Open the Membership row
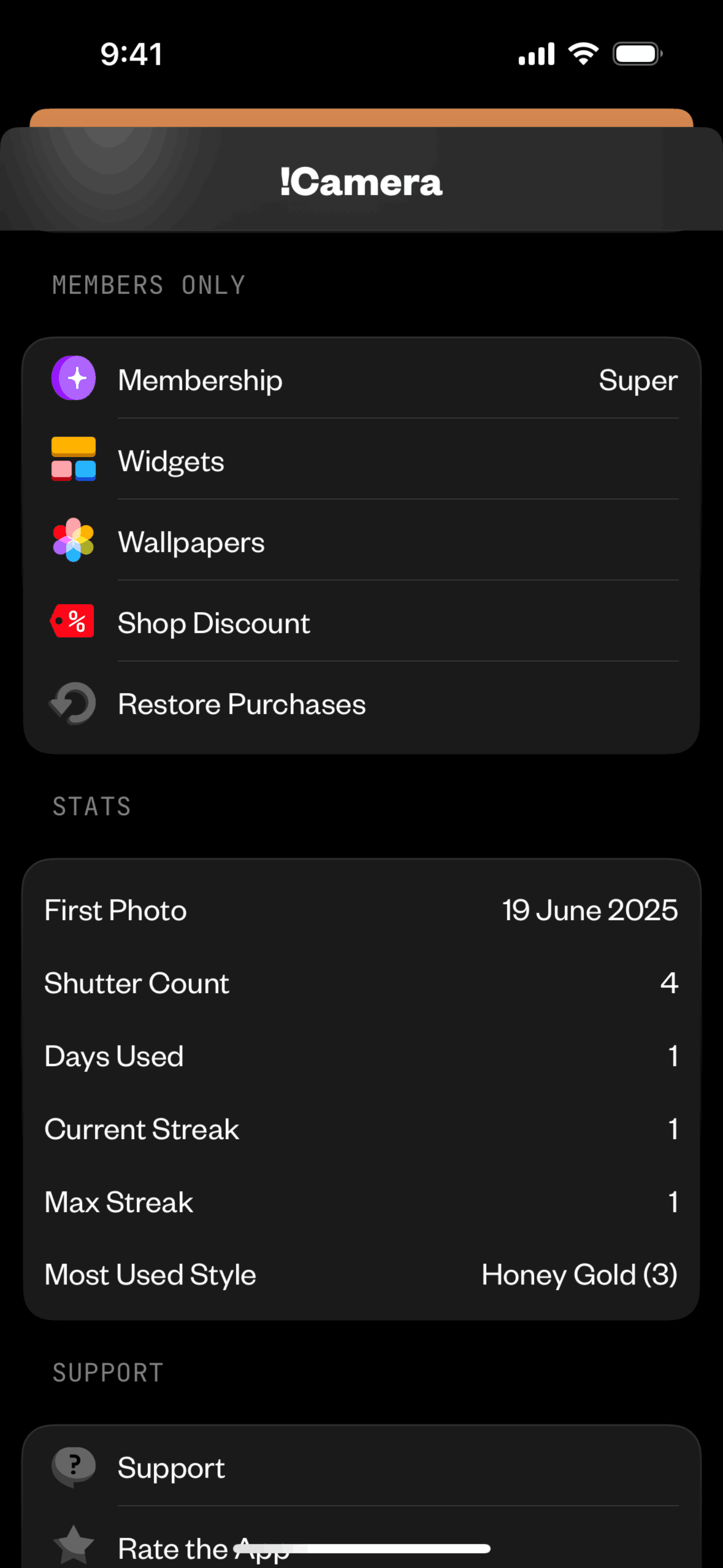723x1568 pixels. tap(361, 379)
